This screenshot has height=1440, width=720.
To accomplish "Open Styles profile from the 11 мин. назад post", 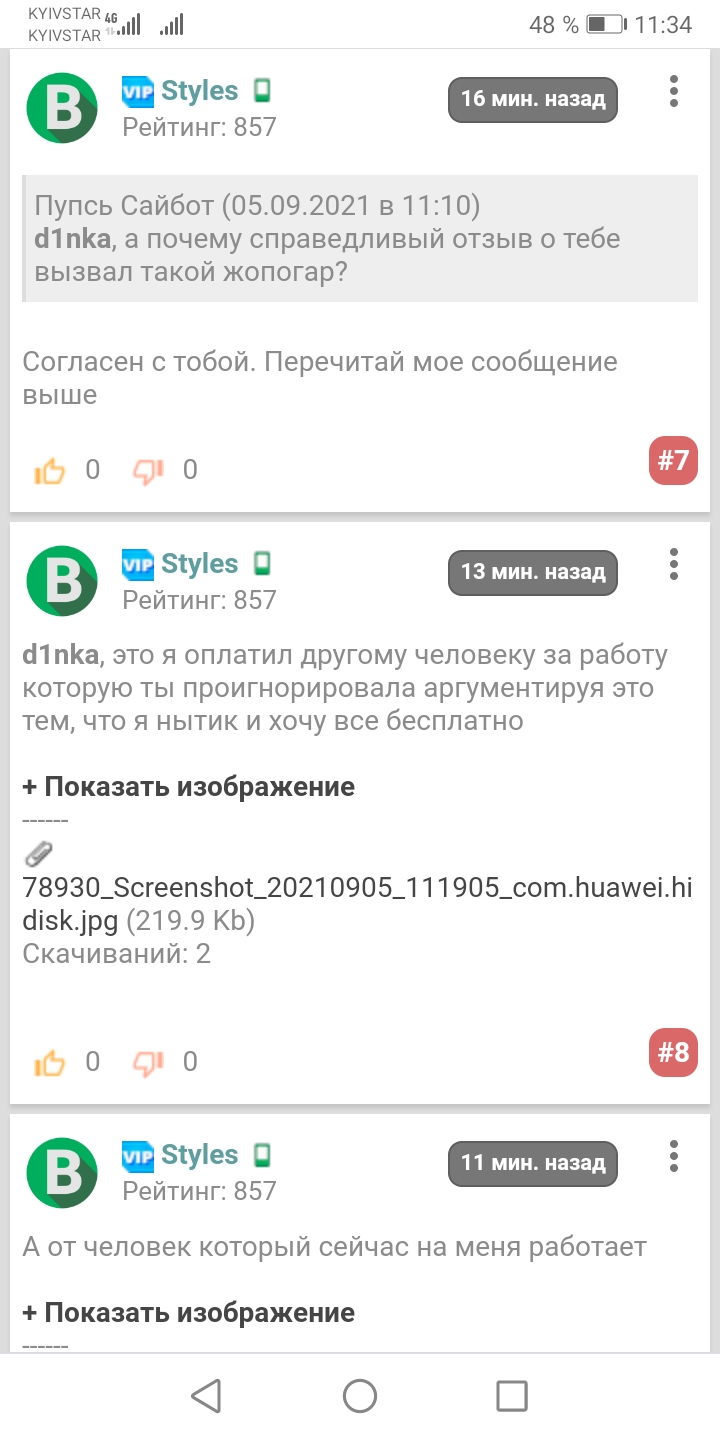I will 199,1155.
